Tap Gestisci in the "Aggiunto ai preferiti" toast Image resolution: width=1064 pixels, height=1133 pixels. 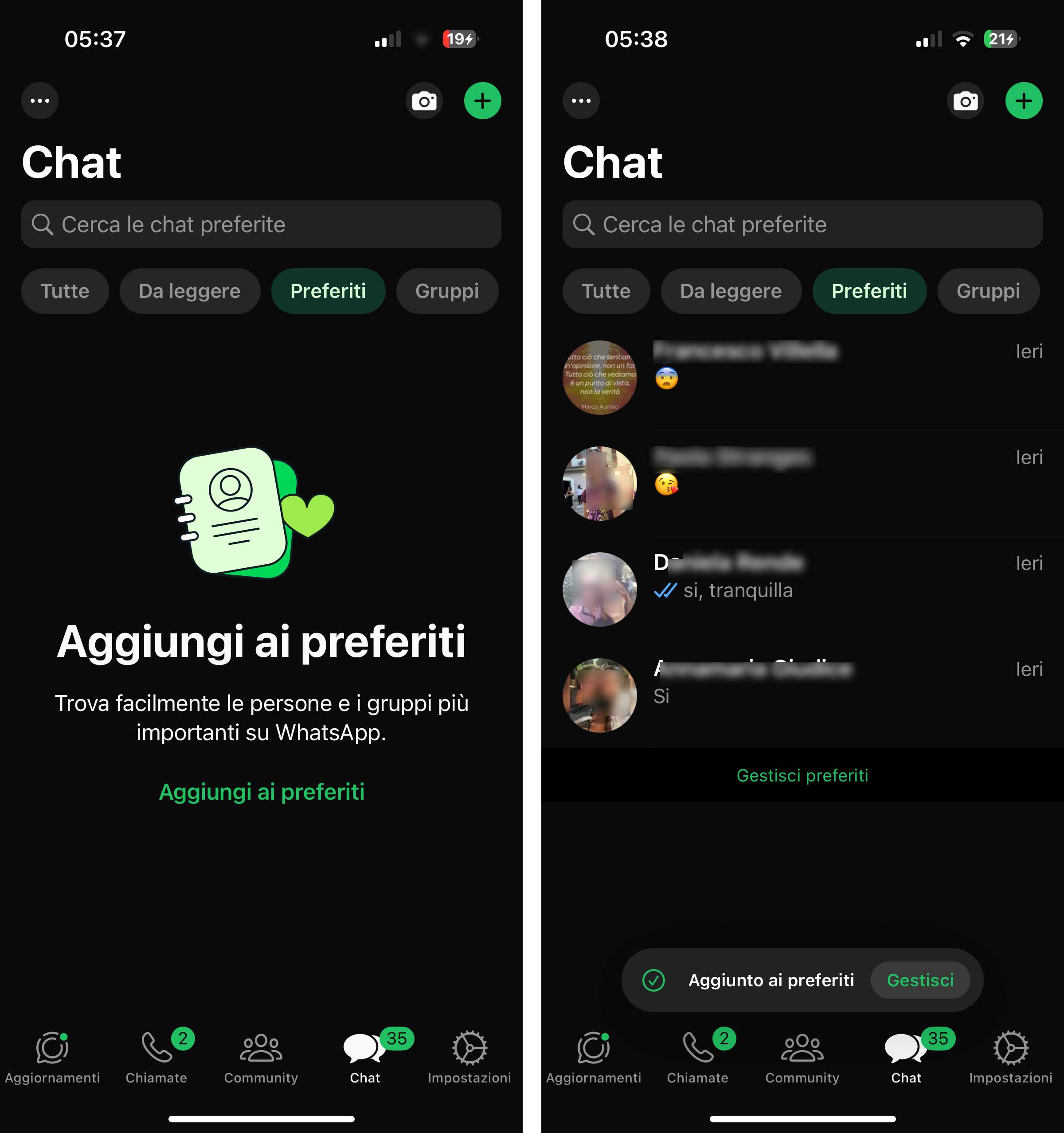pos(920,980)
